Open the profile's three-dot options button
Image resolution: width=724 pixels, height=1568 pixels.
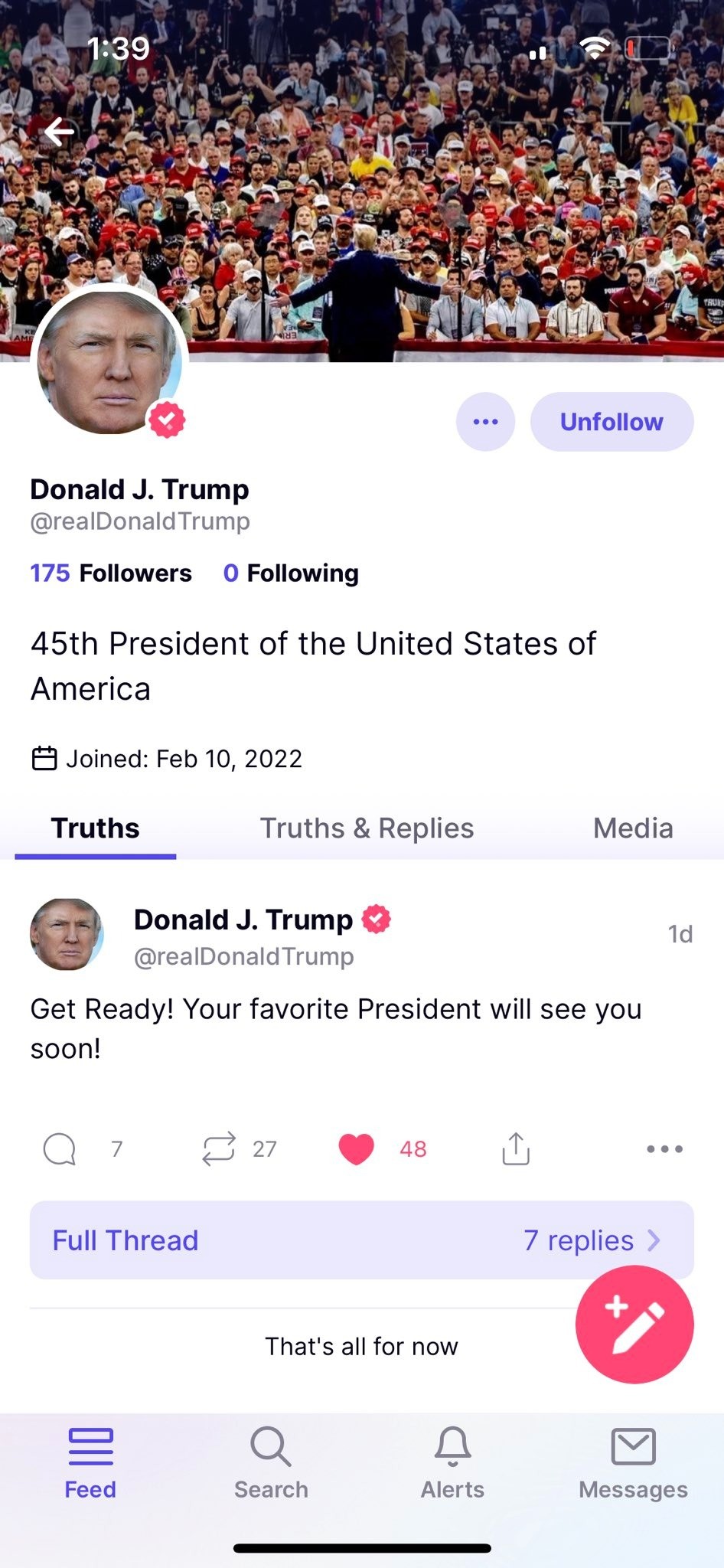pos(486,422)
